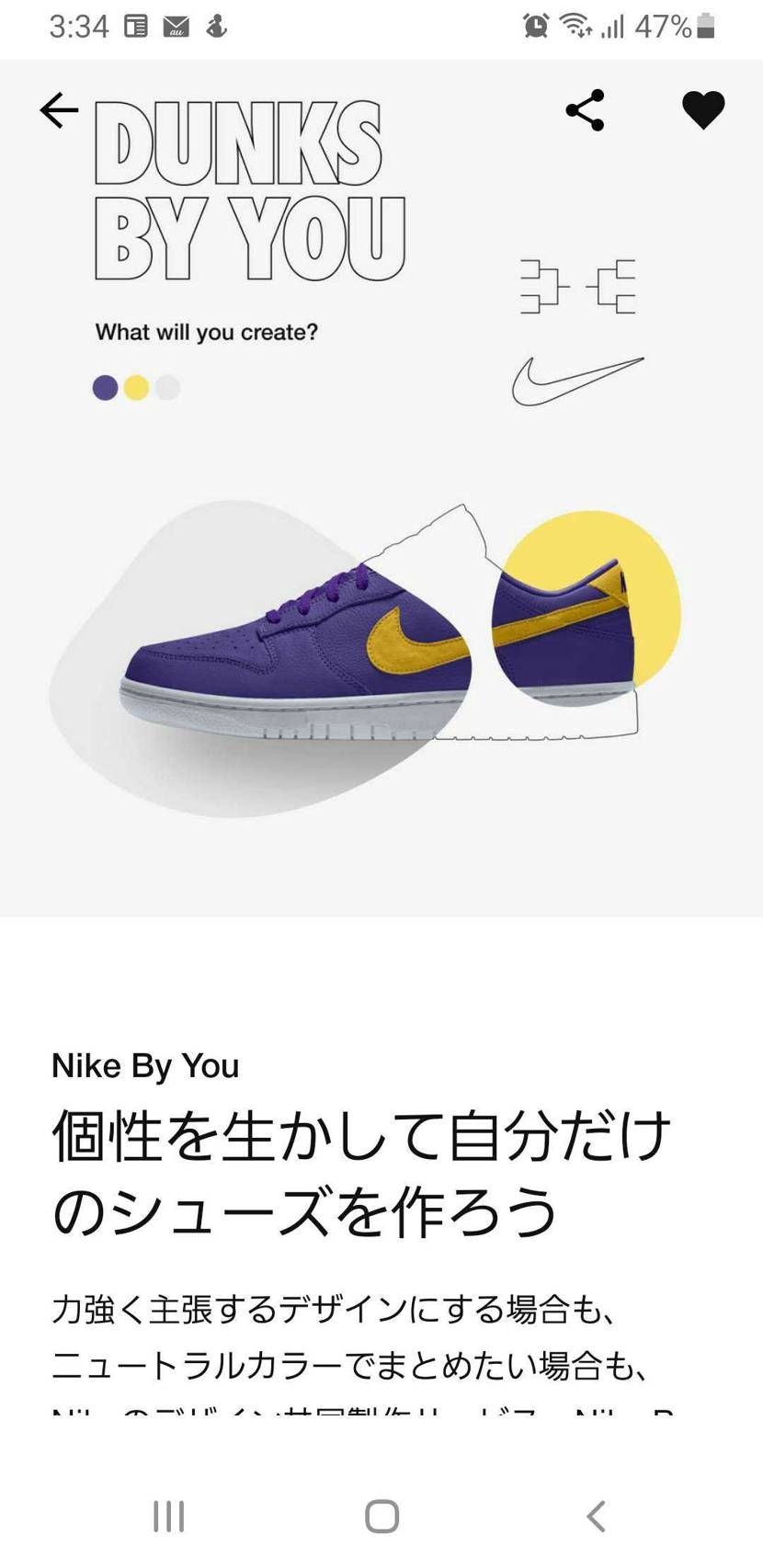
Task: Open recent apps from the navigation bar
Action: (x=168, y=1516)
